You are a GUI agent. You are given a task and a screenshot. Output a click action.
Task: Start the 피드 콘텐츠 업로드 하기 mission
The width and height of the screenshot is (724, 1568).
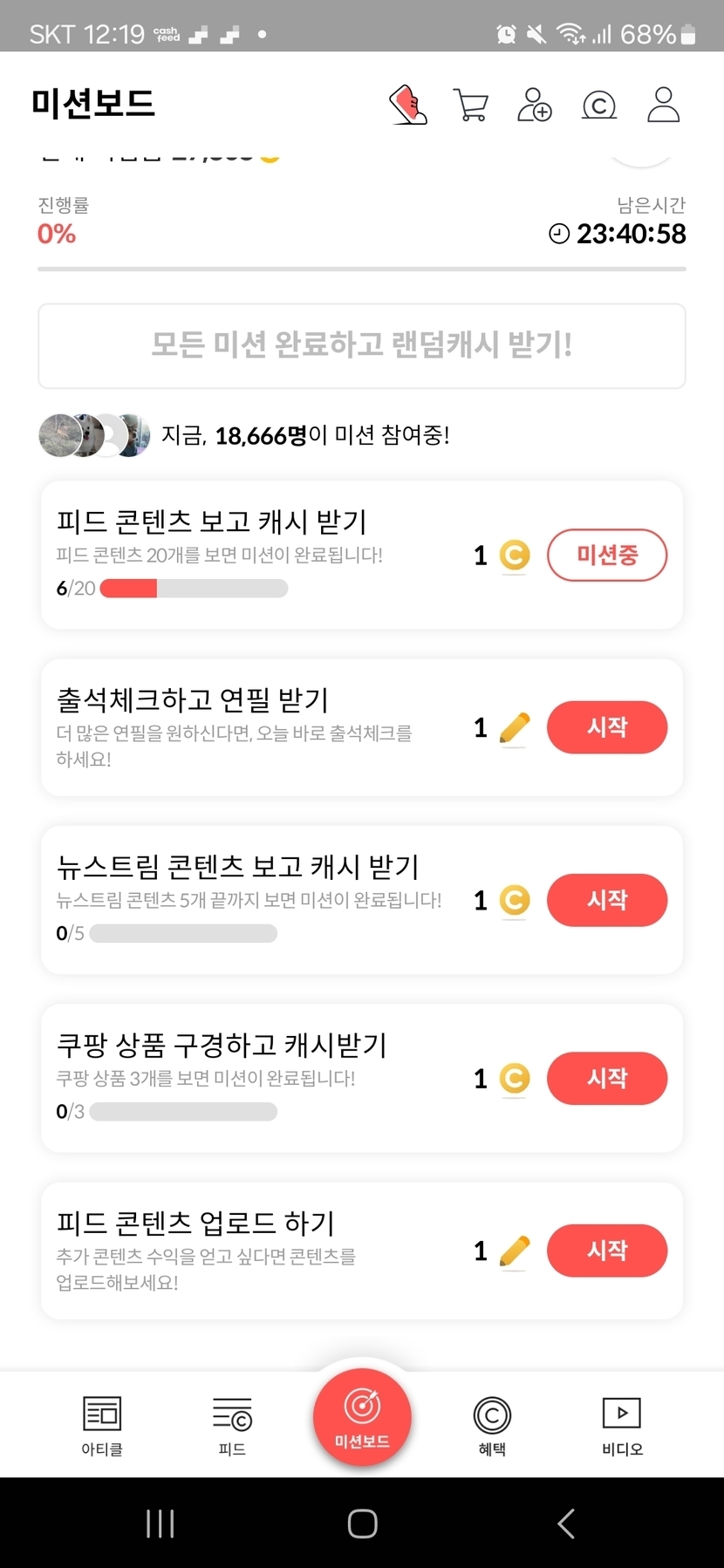point(607,1251)
